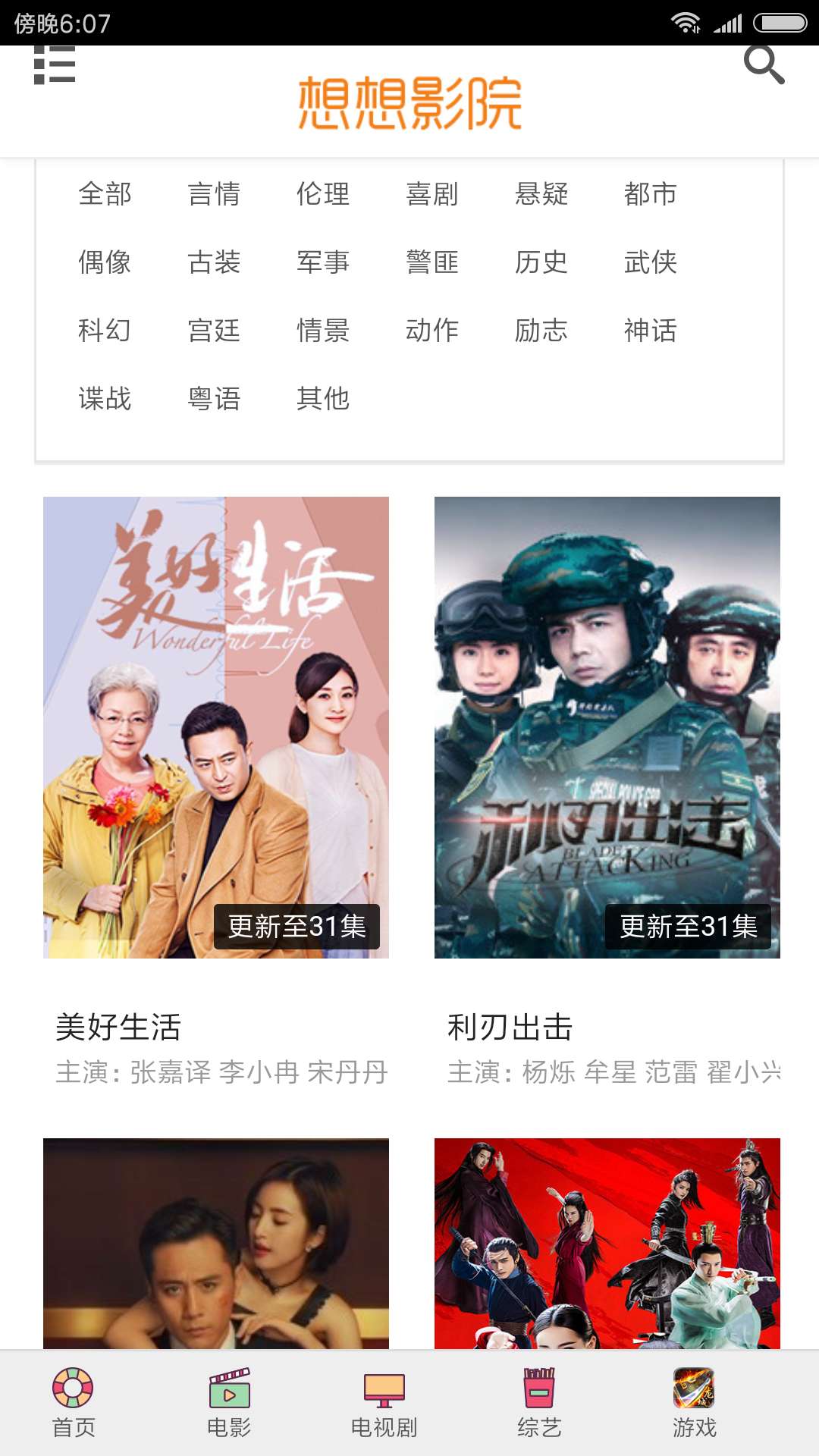
Task: Select the 古装 genre
Action: pos(214,262)
